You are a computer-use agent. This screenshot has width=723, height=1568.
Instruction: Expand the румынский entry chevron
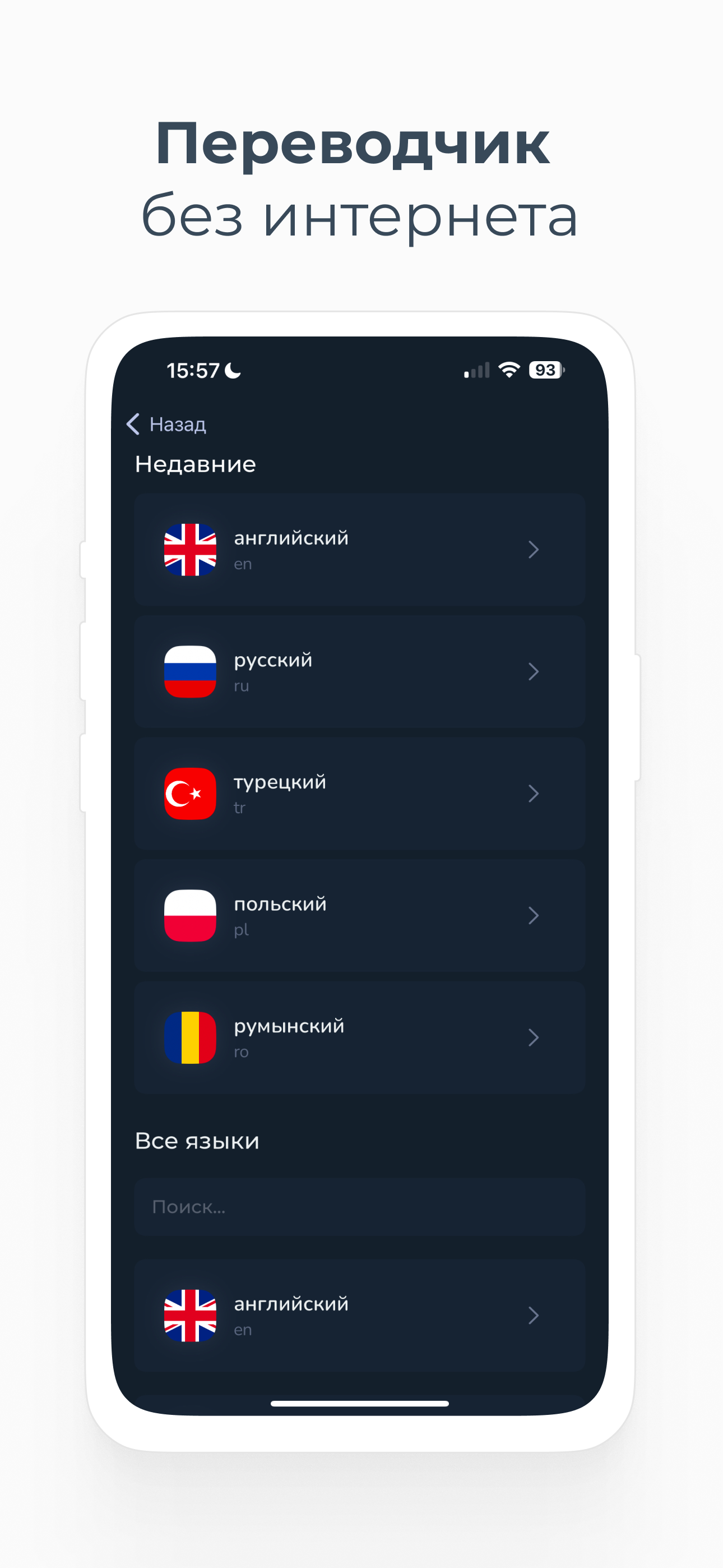tap(534, 1036)
